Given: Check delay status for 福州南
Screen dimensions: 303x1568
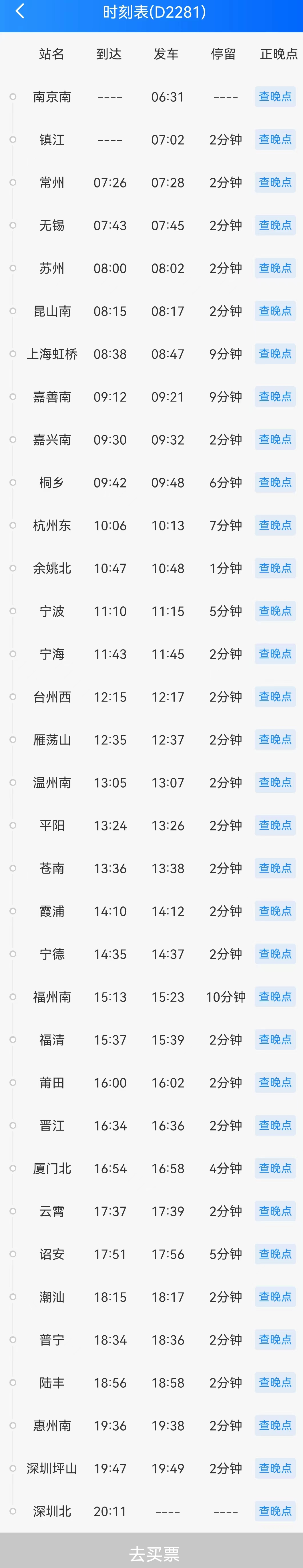Looking at the screenshot, I should click(x=275, y=996).
